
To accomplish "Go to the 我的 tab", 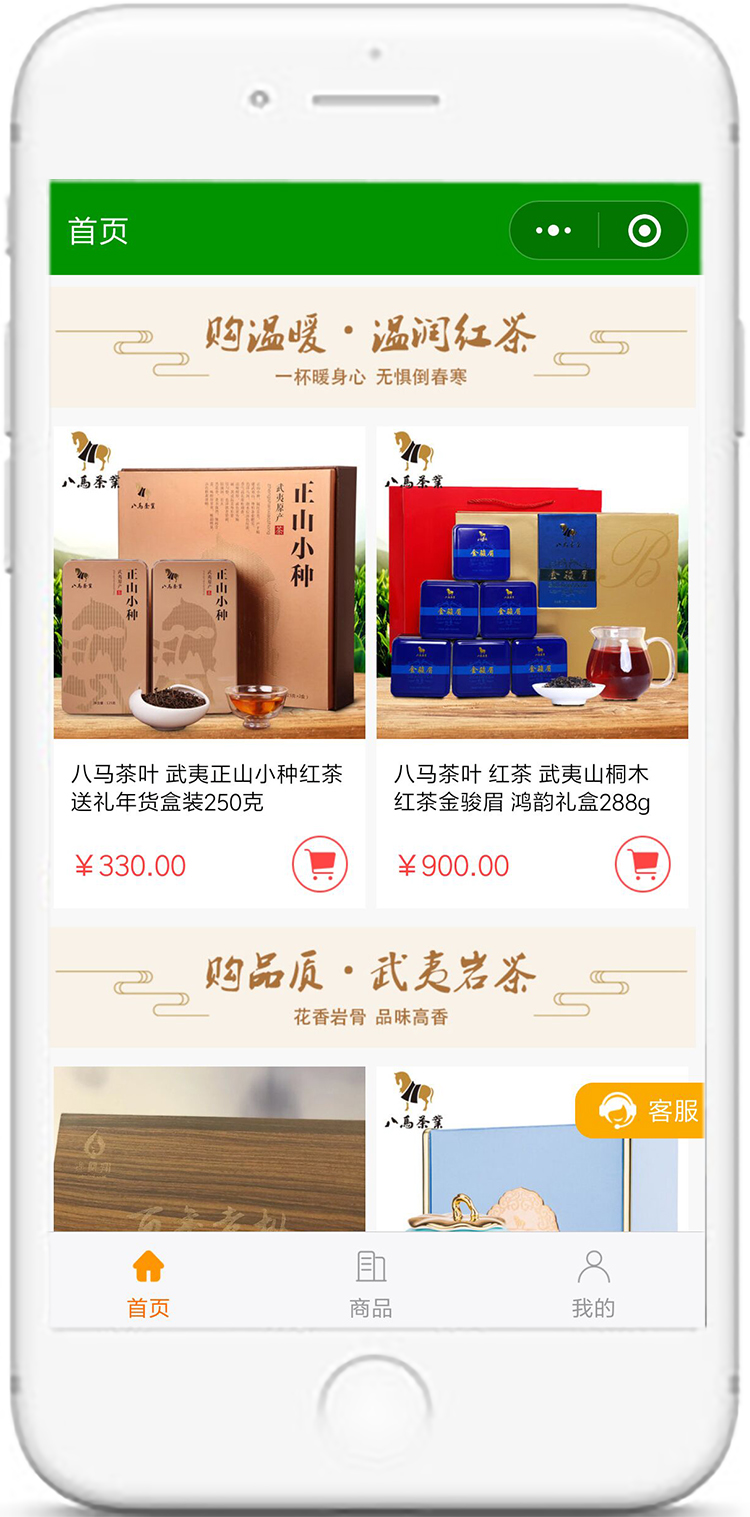I will 593,1284.
